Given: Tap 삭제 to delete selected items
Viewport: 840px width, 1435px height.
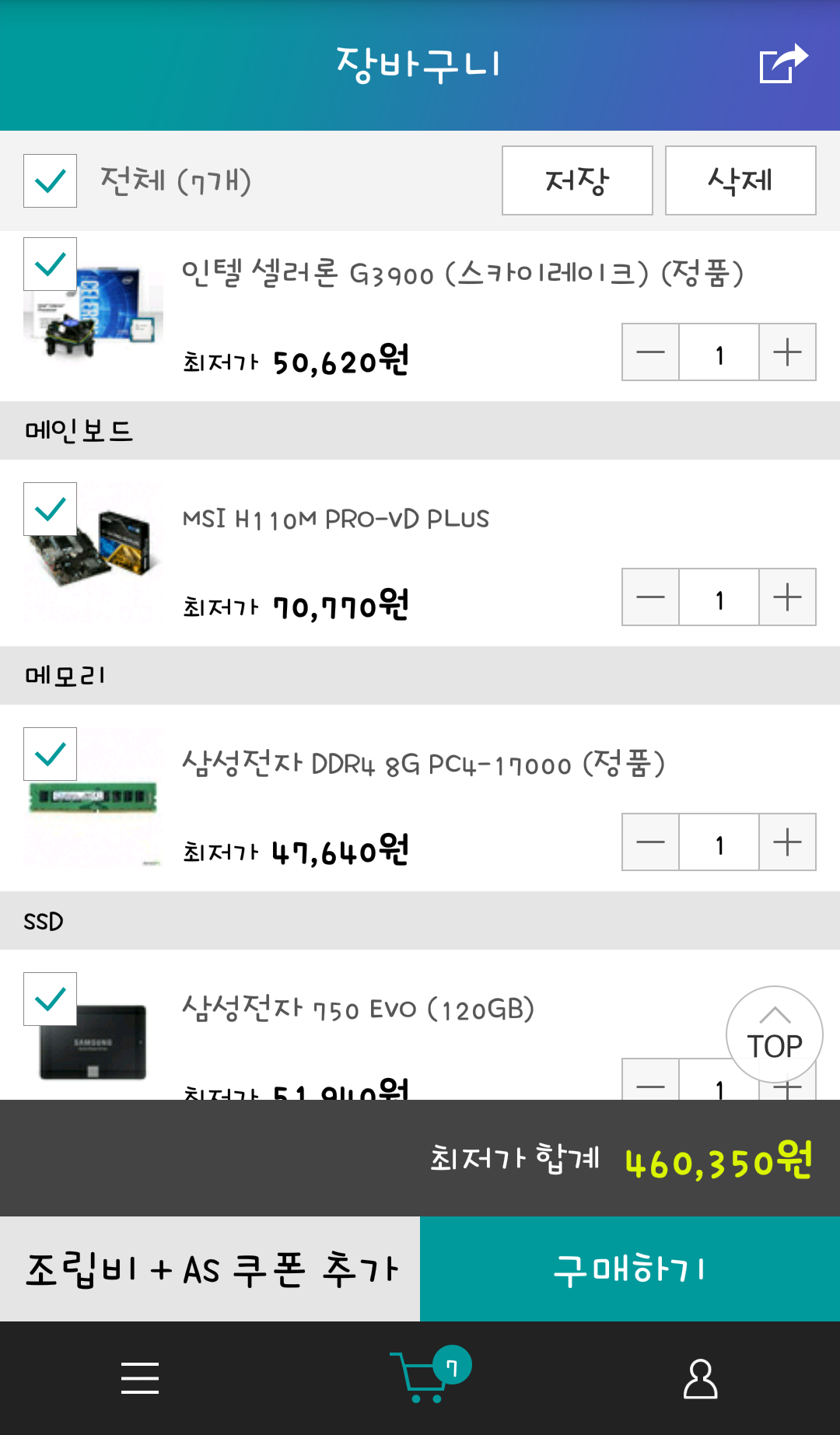Looking at the screenshot, I should point(740,180).
